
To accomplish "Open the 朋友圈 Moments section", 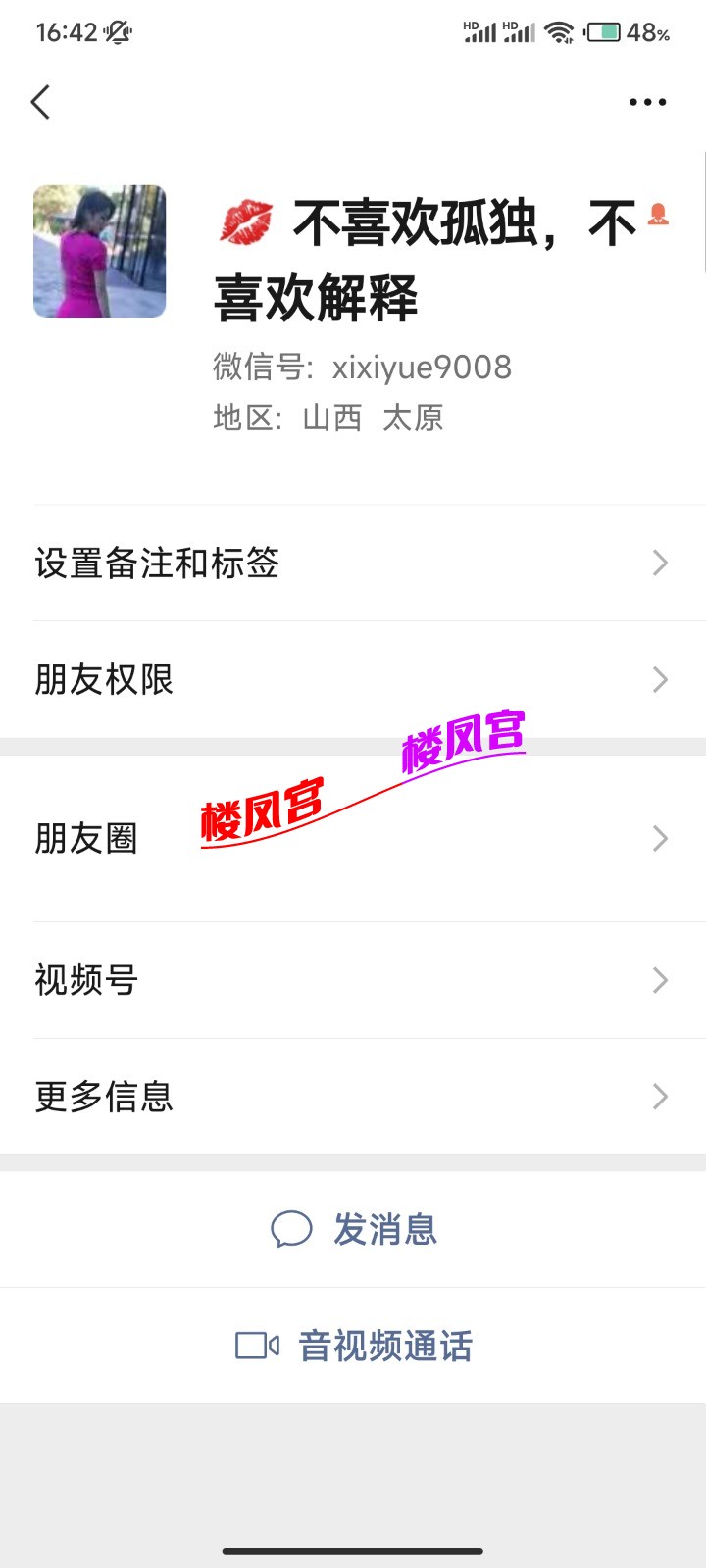I will [x=353, y=838].
